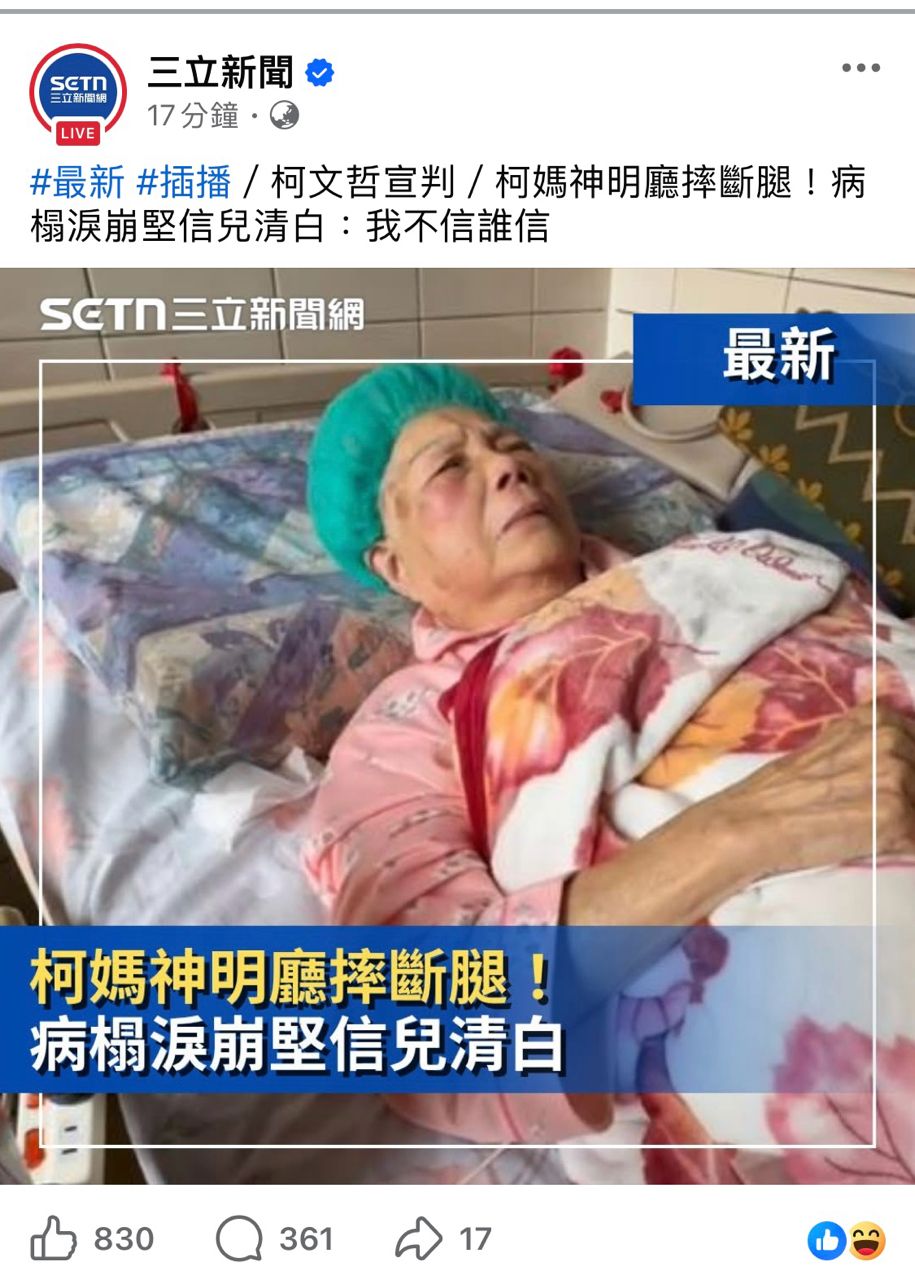This screenshot has height=1280, width=915.
Task: Open the post's three-dot overflow menu
Action: [x=859, y=68]
